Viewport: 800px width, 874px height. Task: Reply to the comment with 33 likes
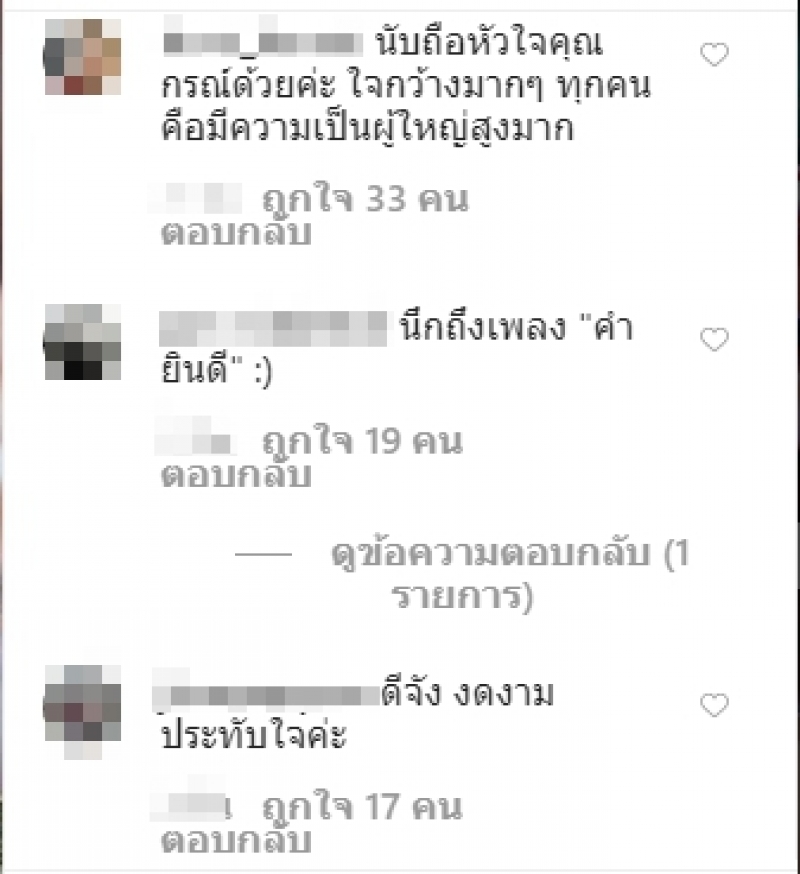click(x=236, y=234)
